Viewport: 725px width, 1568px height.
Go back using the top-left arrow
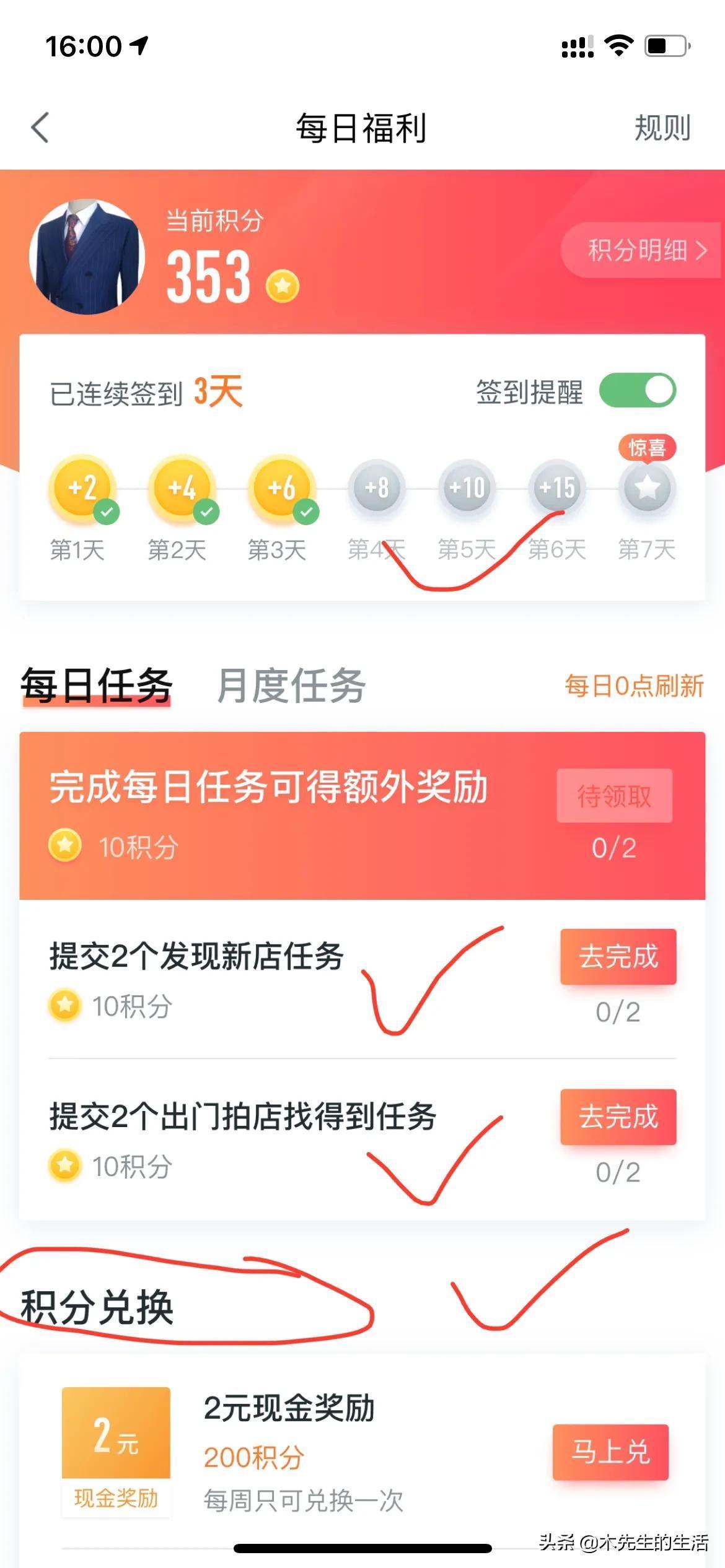40,128
